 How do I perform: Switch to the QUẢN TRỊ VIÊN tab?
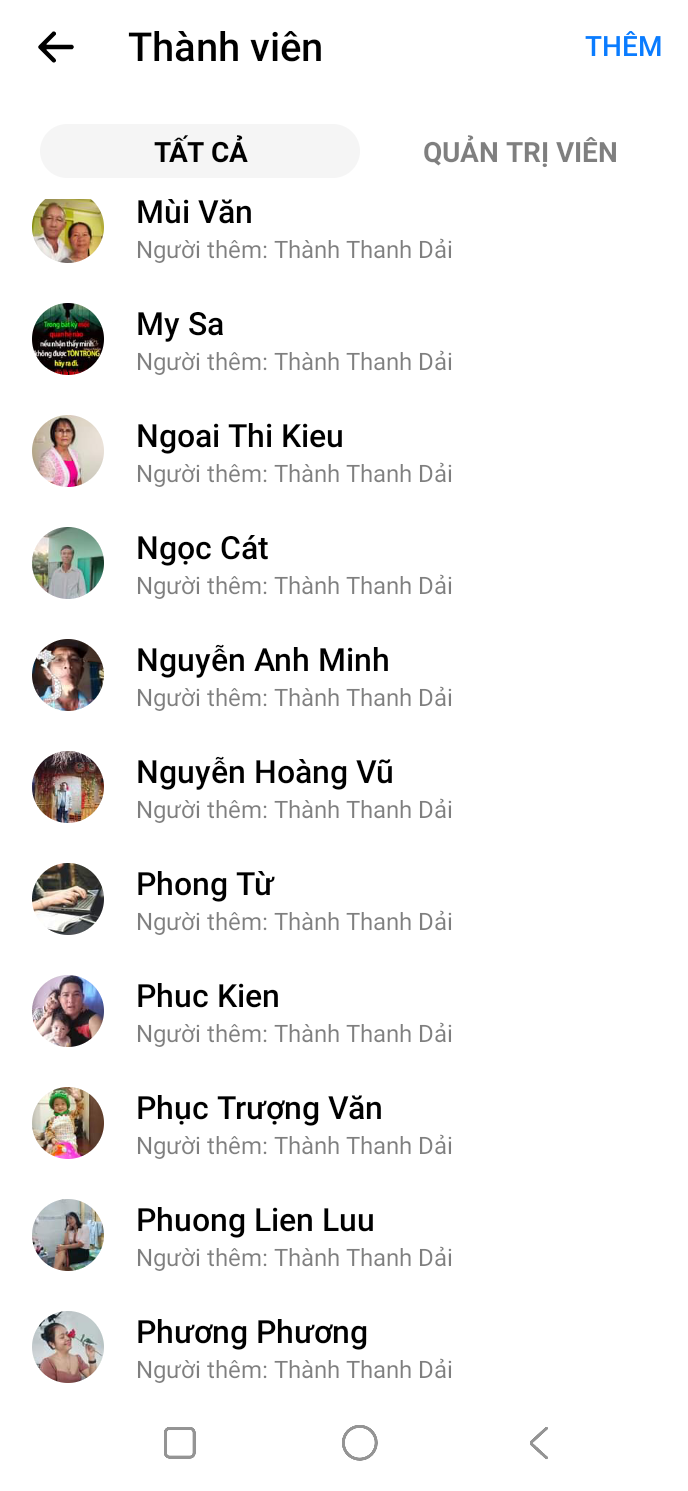(519, 153)
